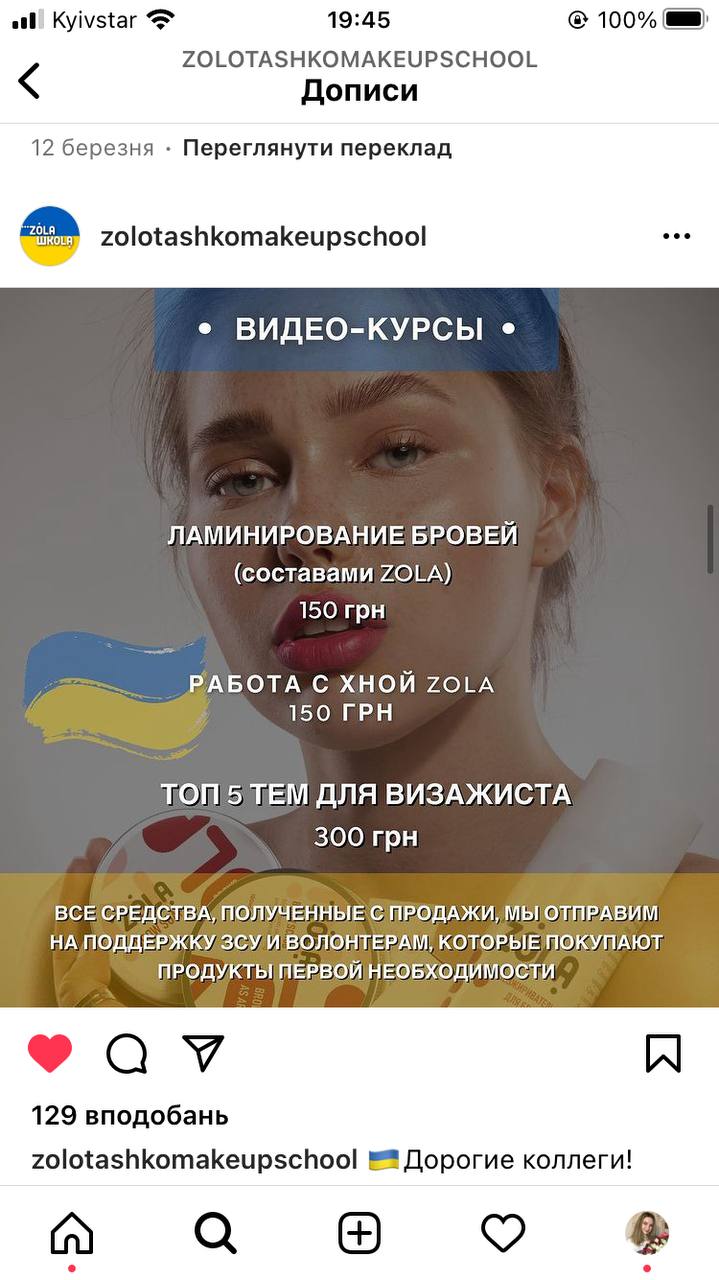Viewport: 719px width, 1280px height.
Task: Open comments with the speech bubble icon
Action: (127, 1053)
